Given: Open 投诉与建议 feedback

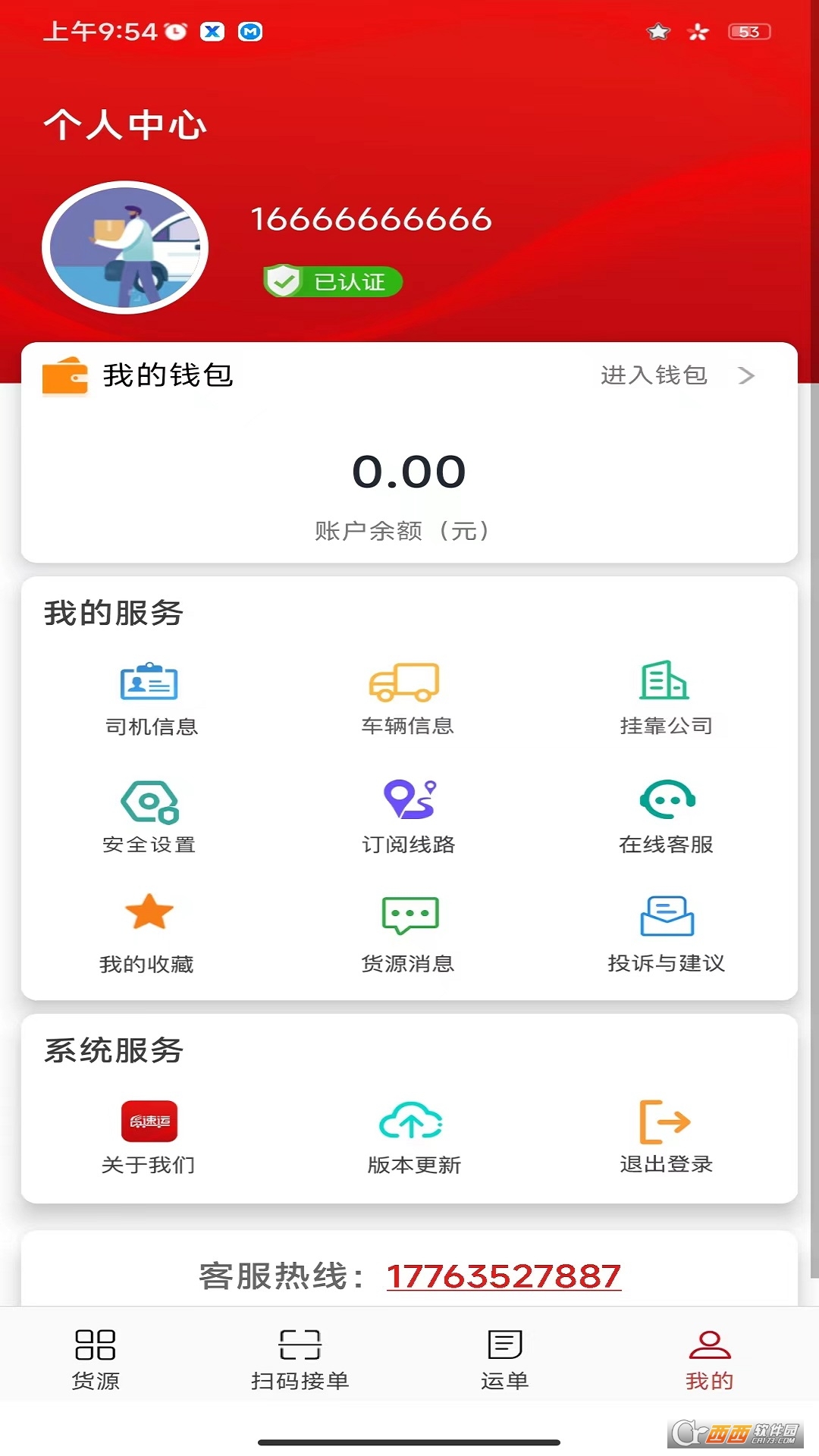Looking at the screenshot, I should point(666,934).
